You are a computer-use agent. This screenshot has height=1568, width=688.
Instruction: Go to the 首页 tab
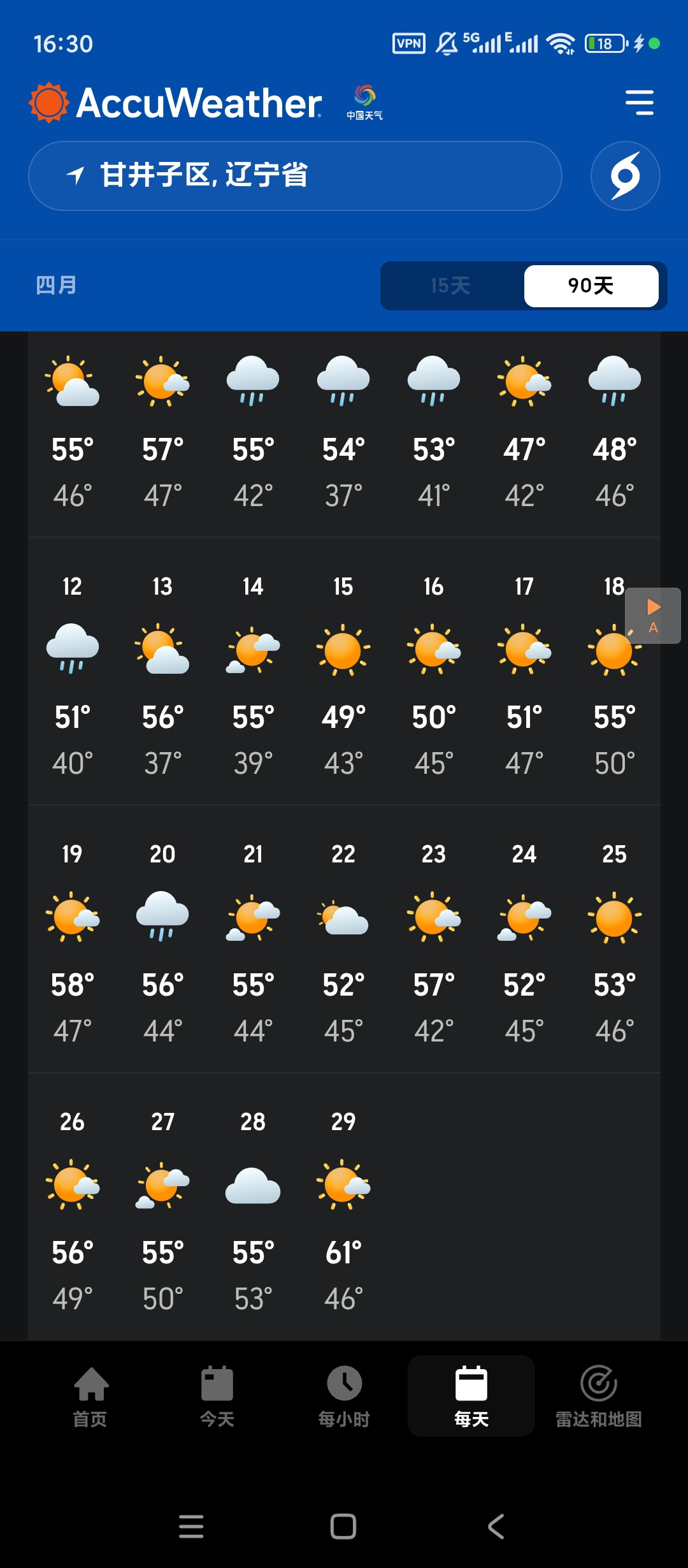point(90,1395)
